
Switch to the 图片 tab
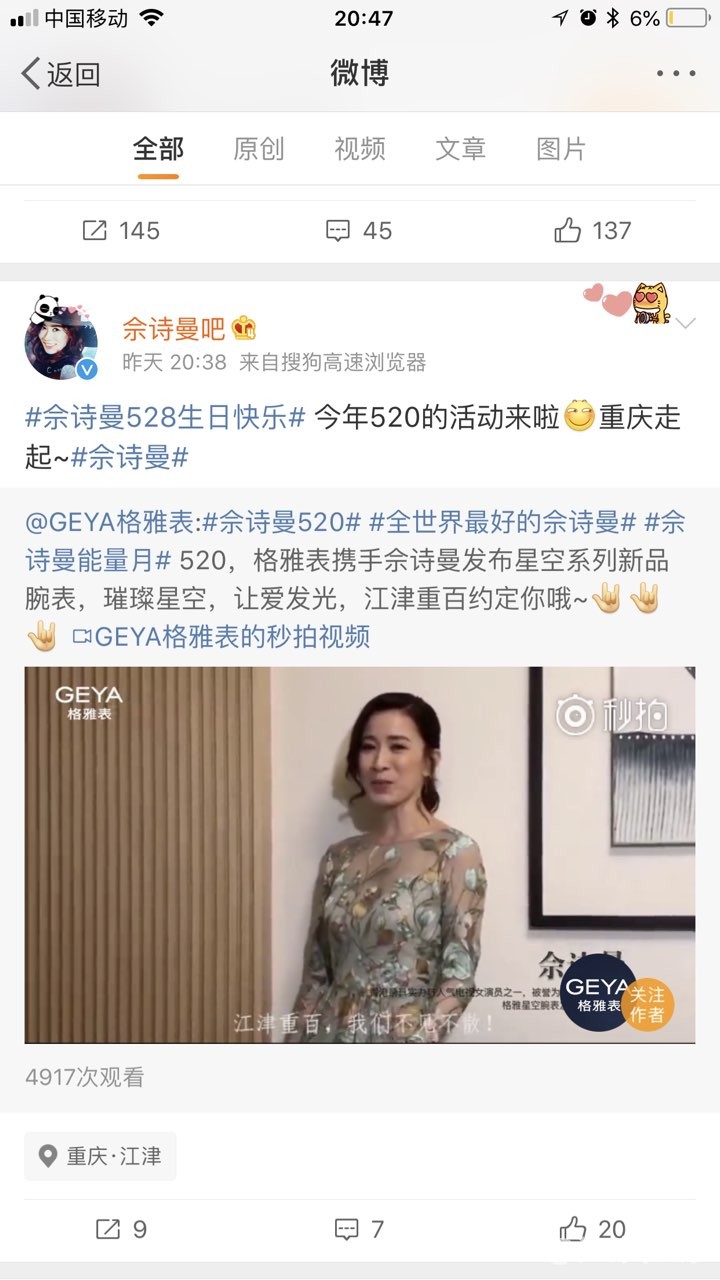pyautogui.click(x=561, y=149)
